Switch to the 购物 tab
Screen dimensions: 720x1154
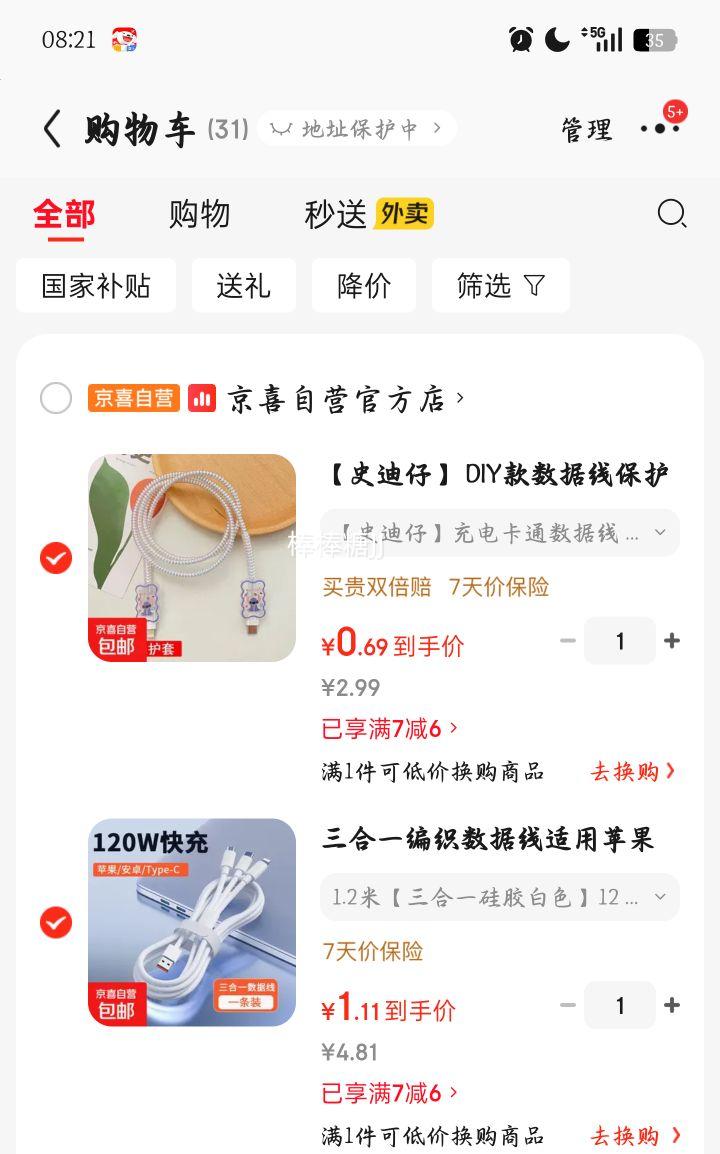tap(200, 214)
